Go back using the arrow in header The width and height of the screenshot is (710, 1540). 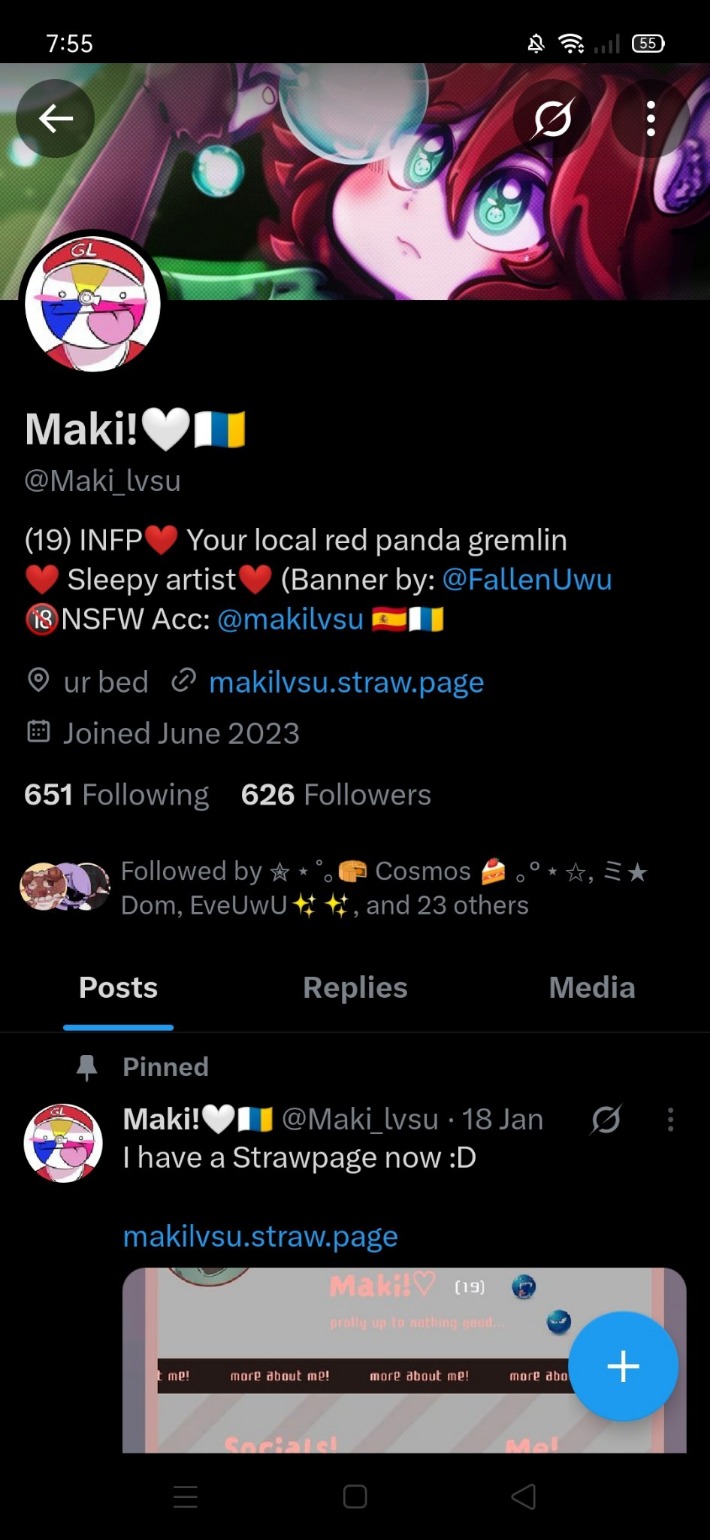click(x=56, y=119)
